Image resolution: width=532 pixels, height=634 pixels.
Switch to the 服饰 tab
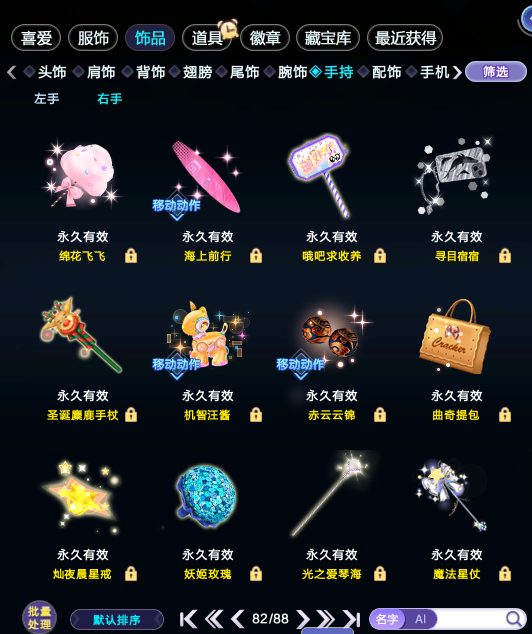coord(93,38)
